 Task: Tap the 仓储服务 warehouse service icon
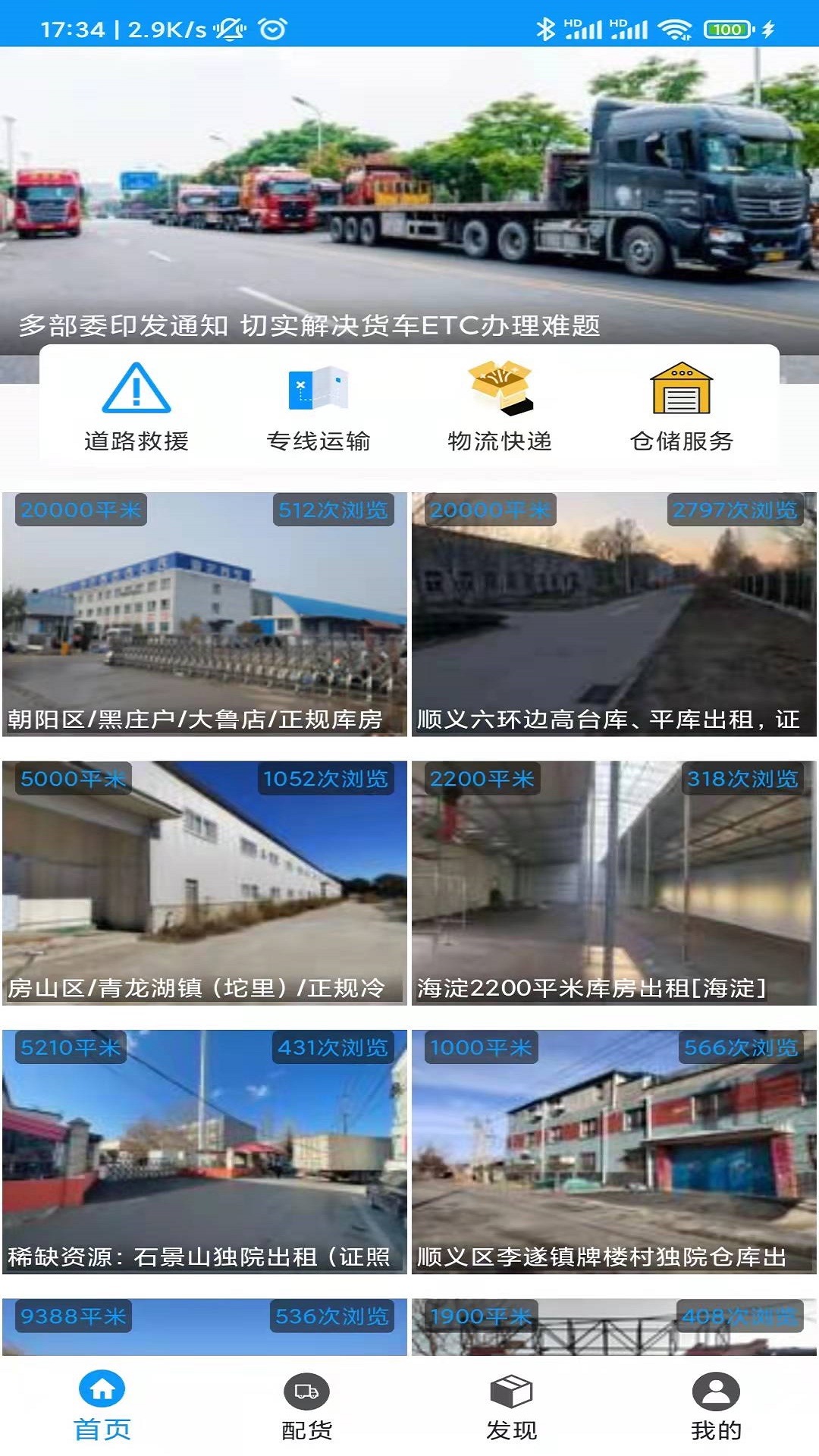point(682,406)
